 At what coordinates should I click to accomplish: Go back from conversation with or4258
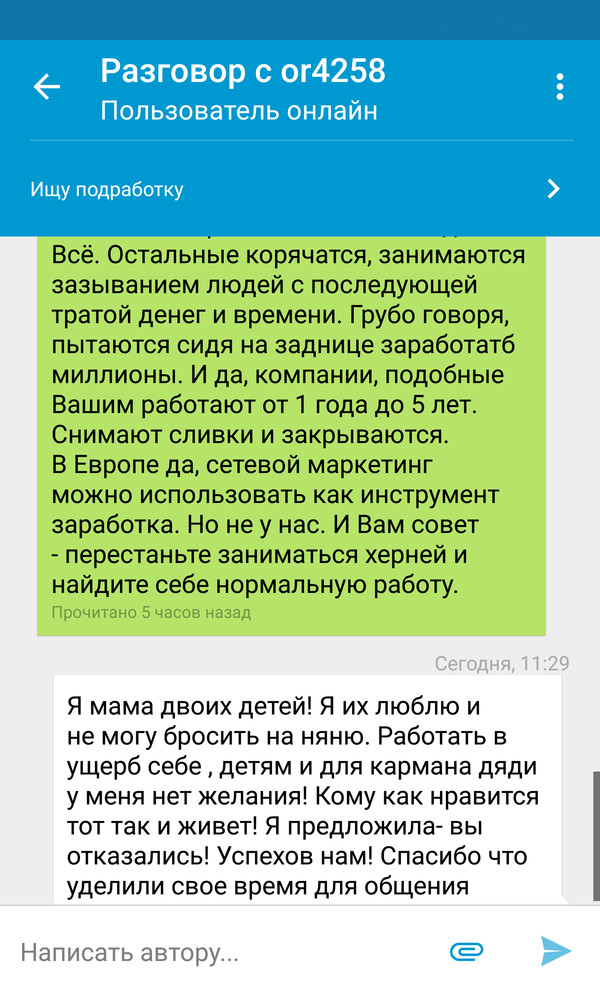click(x=47, y=87)
